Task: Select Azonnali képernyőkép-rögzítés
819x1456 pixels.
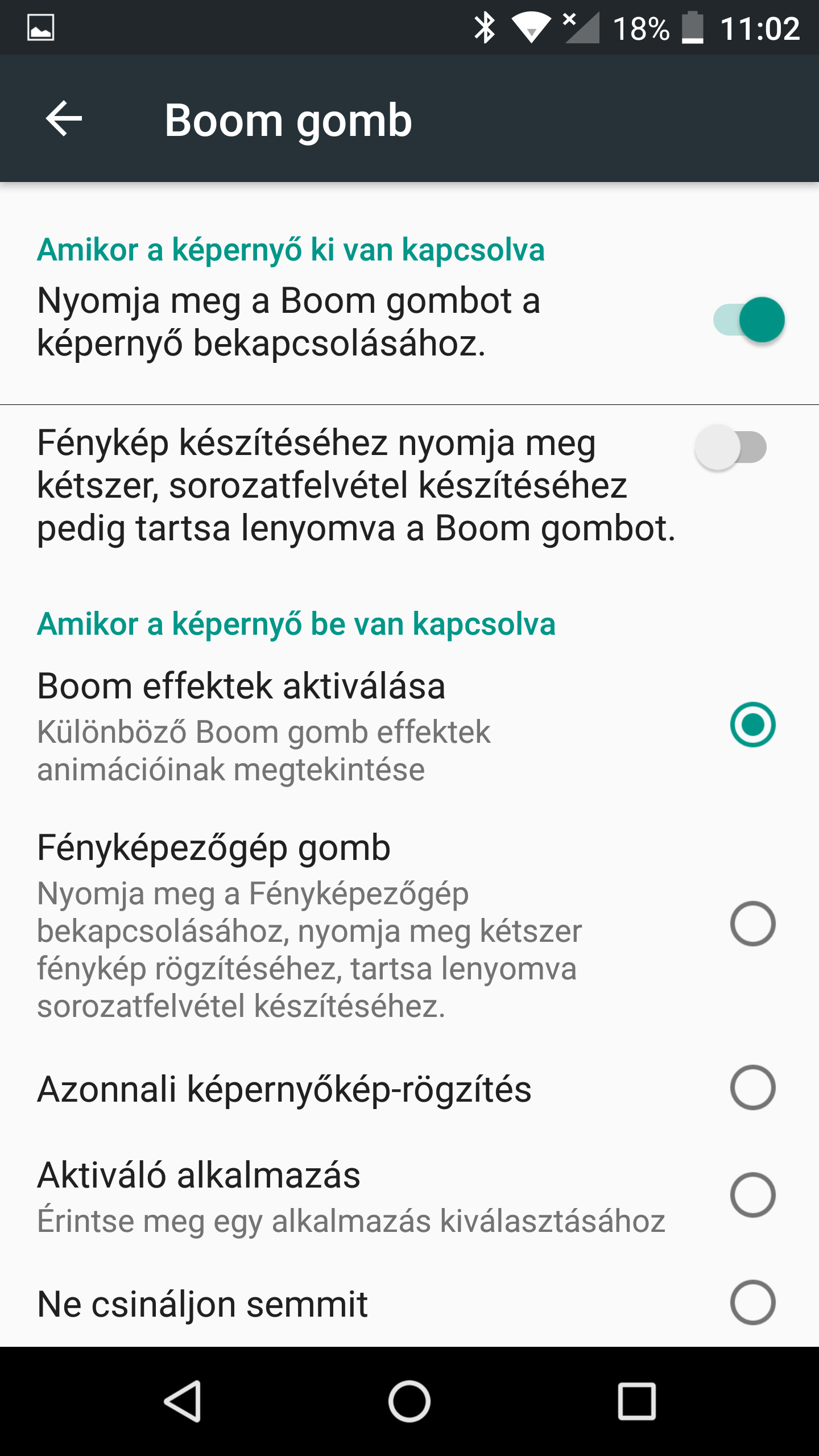Action: (x=409, y=1088)
